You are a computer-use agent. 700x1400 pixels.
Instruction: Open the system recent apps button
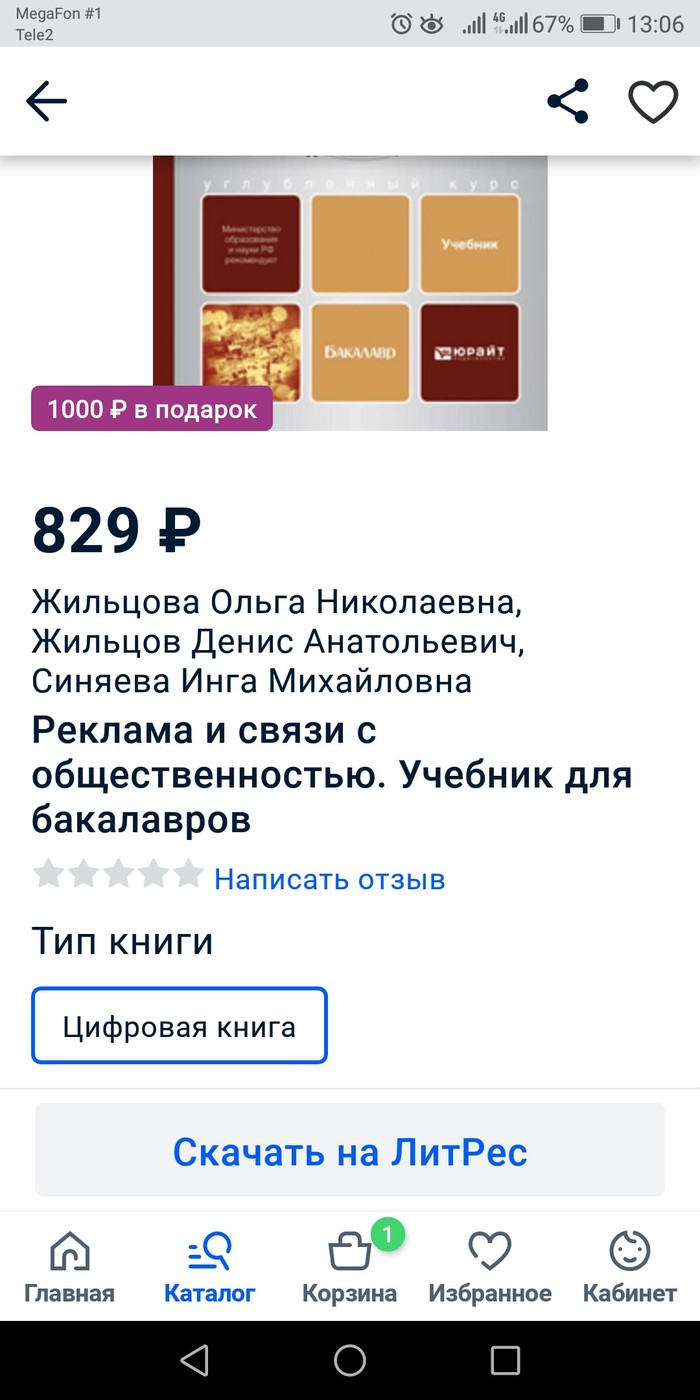505,1360
